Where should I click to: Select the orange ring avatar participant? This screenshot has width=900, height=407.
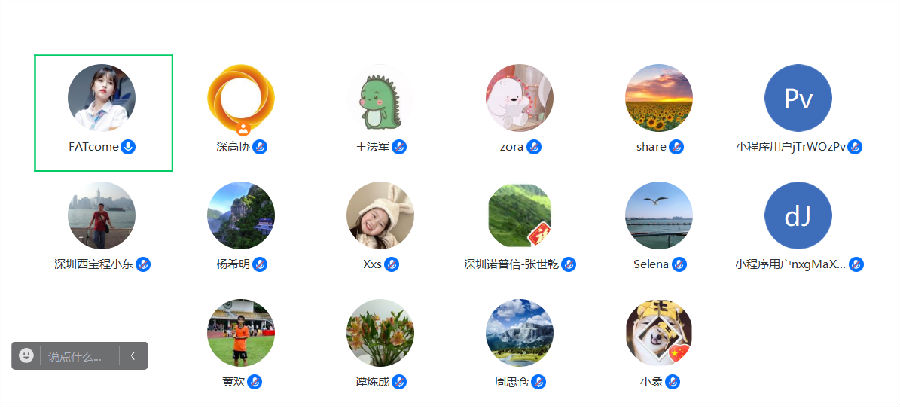241,99
